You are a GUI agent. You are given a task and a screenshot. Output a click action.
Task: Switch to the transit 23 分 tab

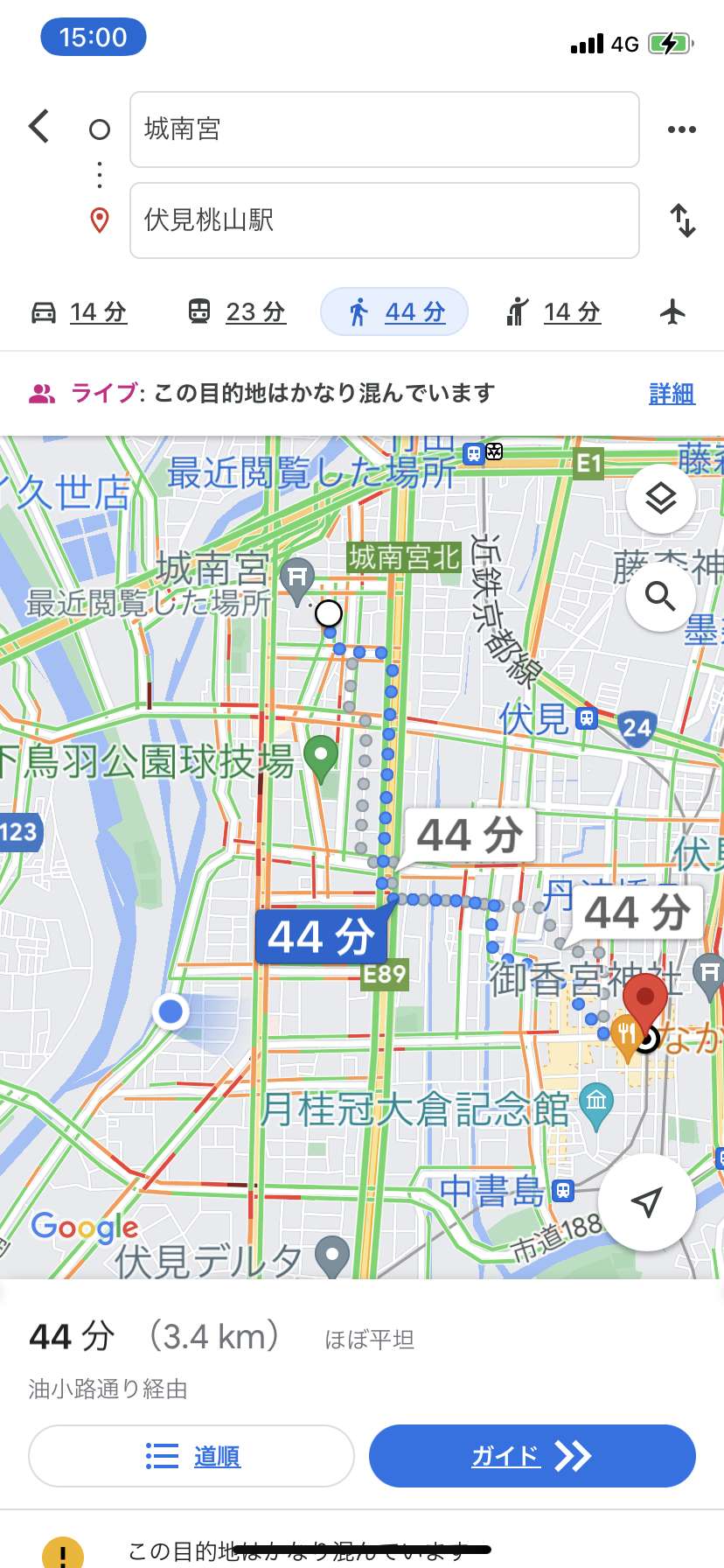(x=237, y=311)
